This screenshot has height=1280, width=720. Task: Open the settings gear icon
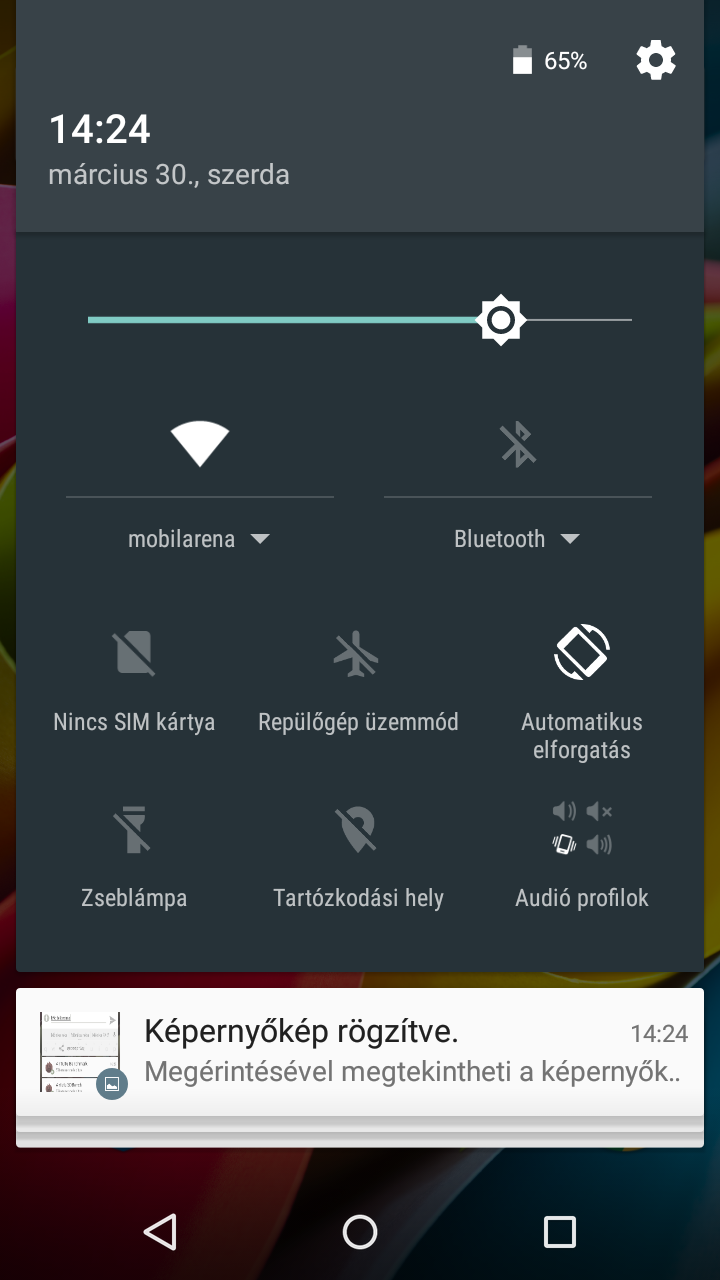[656, 61]
